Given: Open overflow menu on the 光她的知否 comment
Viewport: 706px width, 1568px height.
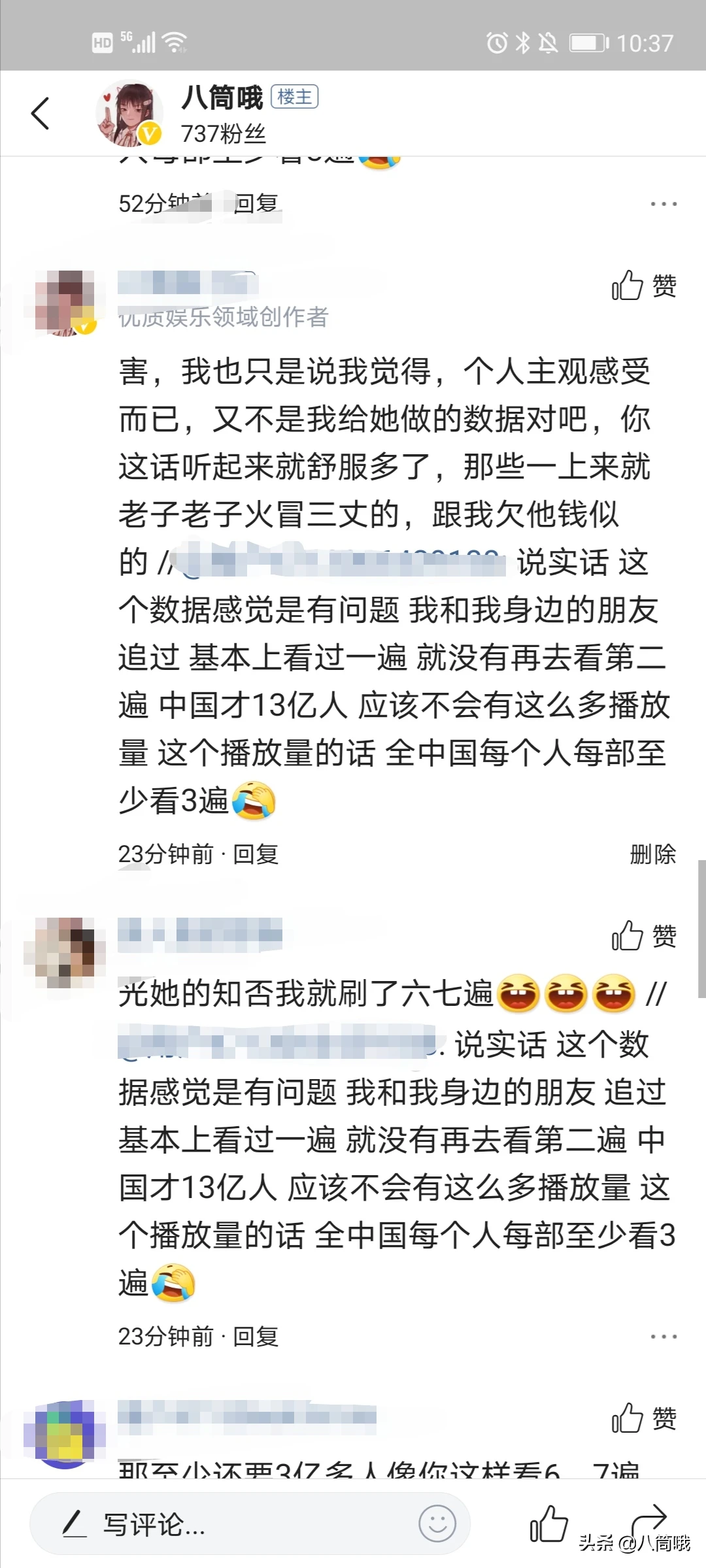Looking at the screenshot, I should pos(664,1337).
